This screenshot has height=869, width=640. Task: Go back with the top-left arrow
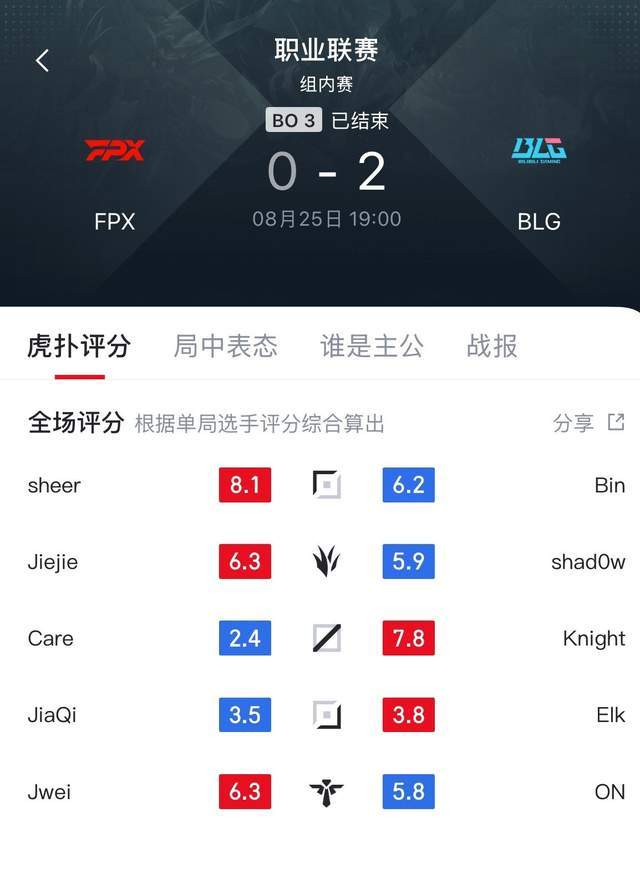(x=42, y=60)
